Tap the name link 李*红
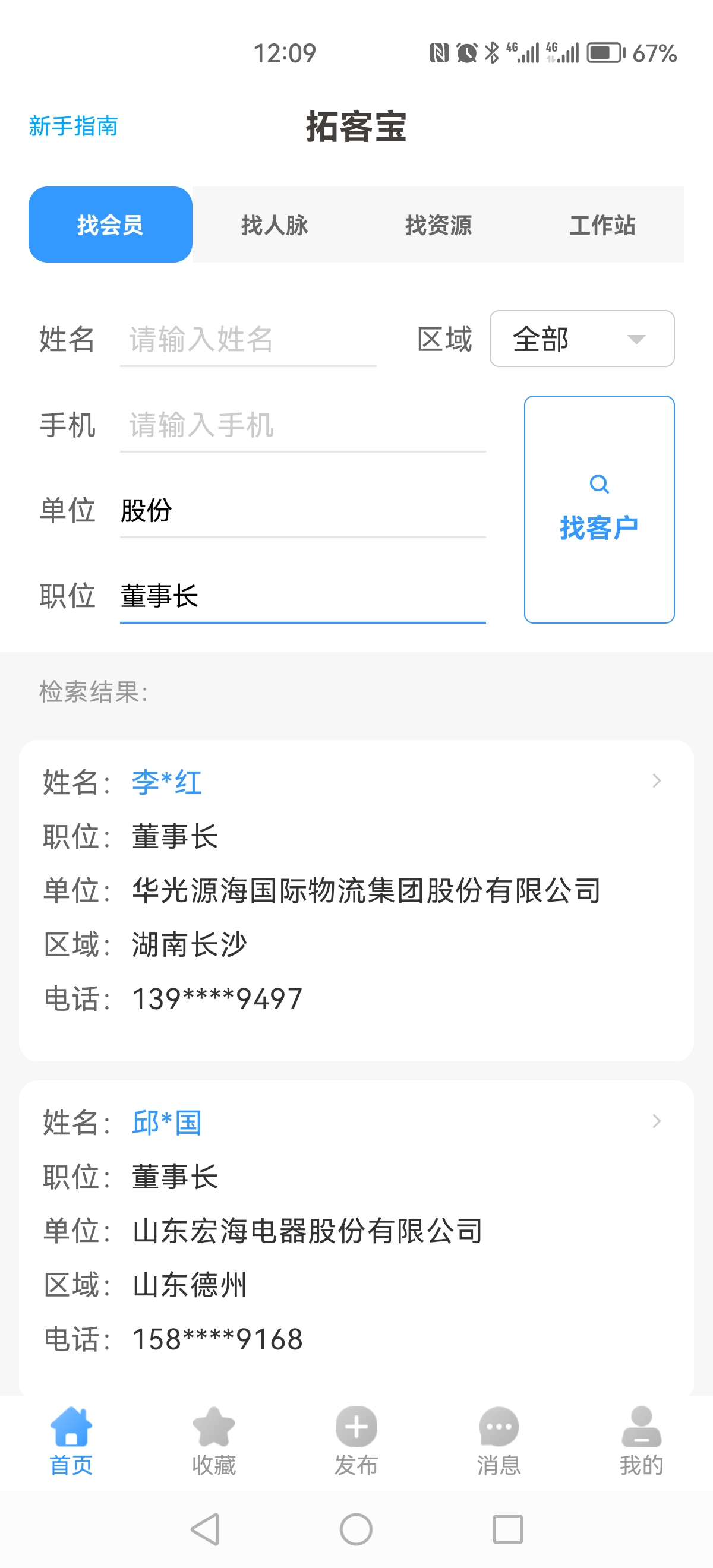 coord(166,783)
